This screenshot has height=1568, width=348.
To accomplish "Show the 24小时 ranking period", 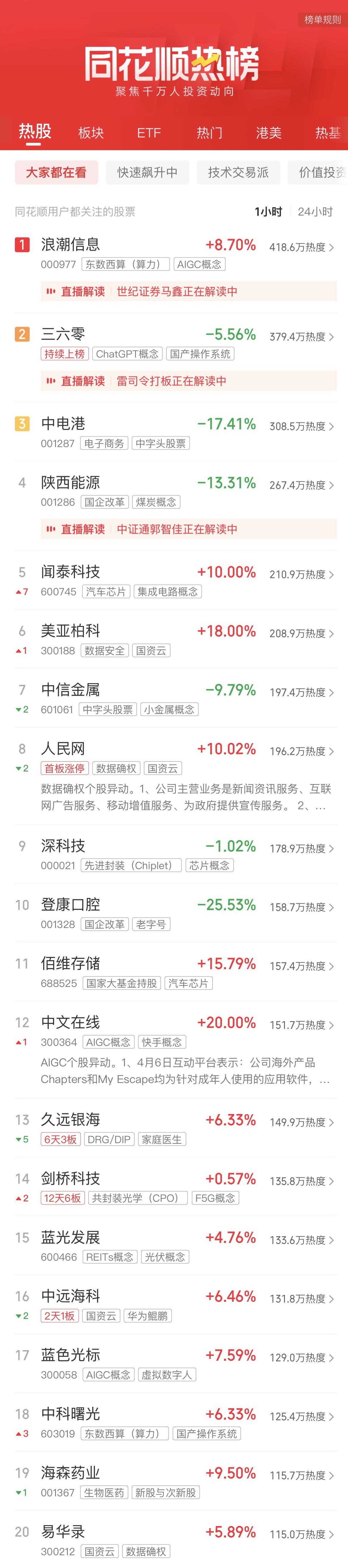I will point(315,212).
